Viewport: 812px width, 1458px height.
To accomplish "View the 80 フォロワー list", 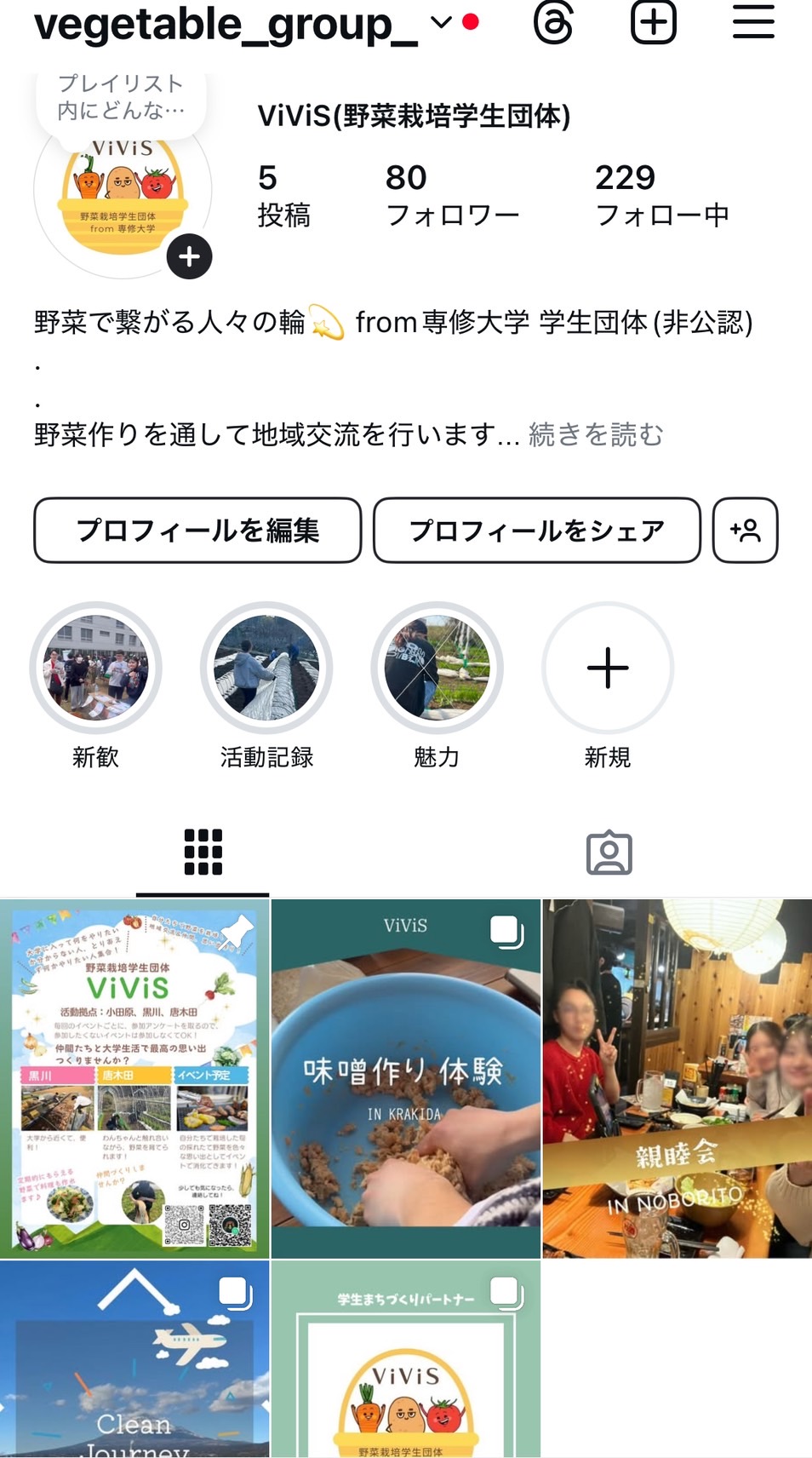I will click(451, 196).
